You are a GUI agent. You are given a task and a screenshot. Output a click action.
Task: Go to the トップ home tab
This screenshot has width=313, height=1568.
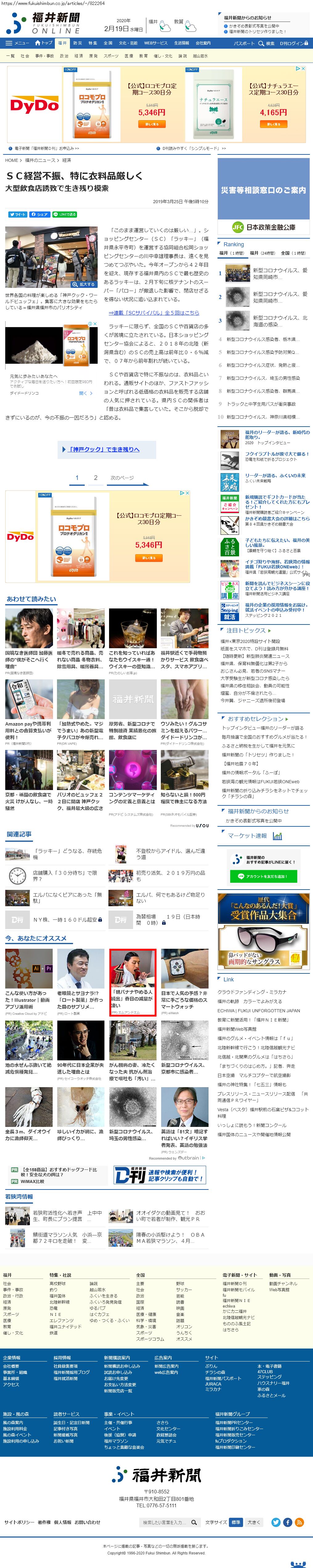coord(44,43)
